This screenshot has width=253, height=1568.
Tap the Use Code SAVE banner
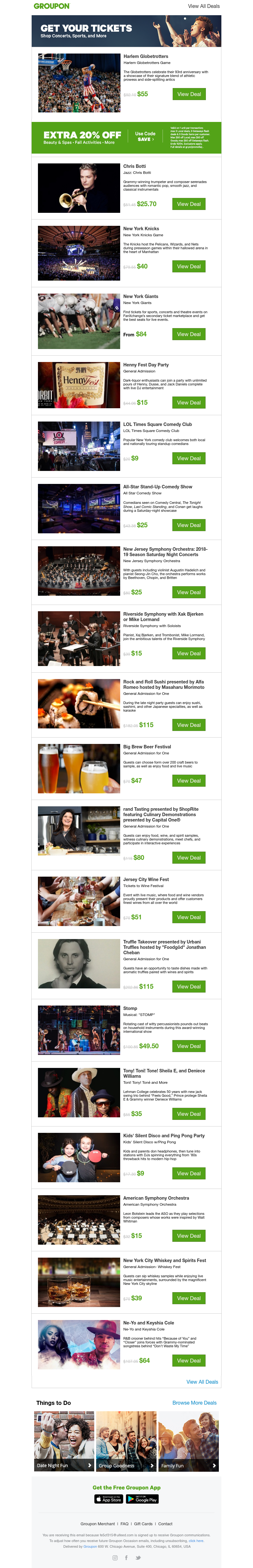coord(145,137)
